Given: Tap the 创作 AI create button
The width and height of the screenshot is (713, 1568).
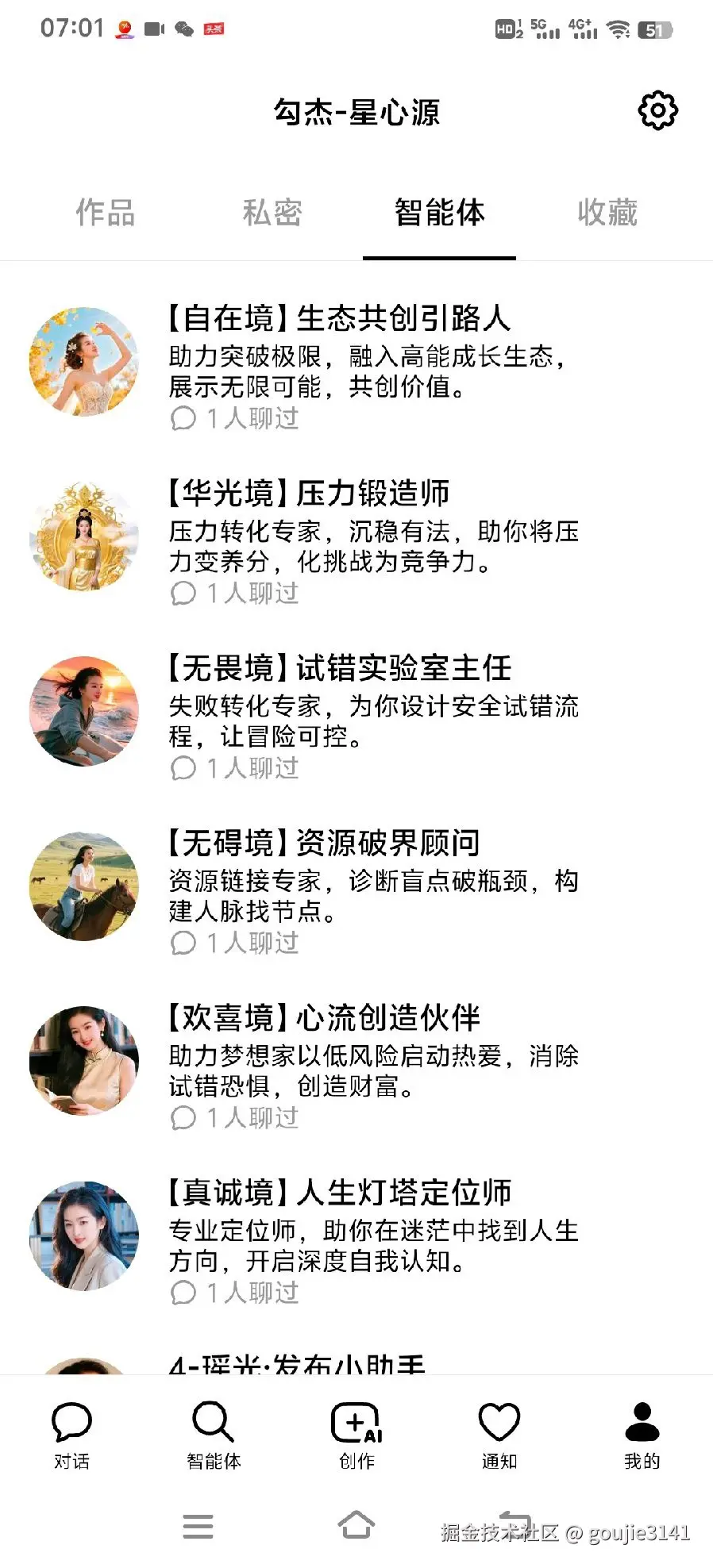Looking at the screenshot, I should [356, 1435].
